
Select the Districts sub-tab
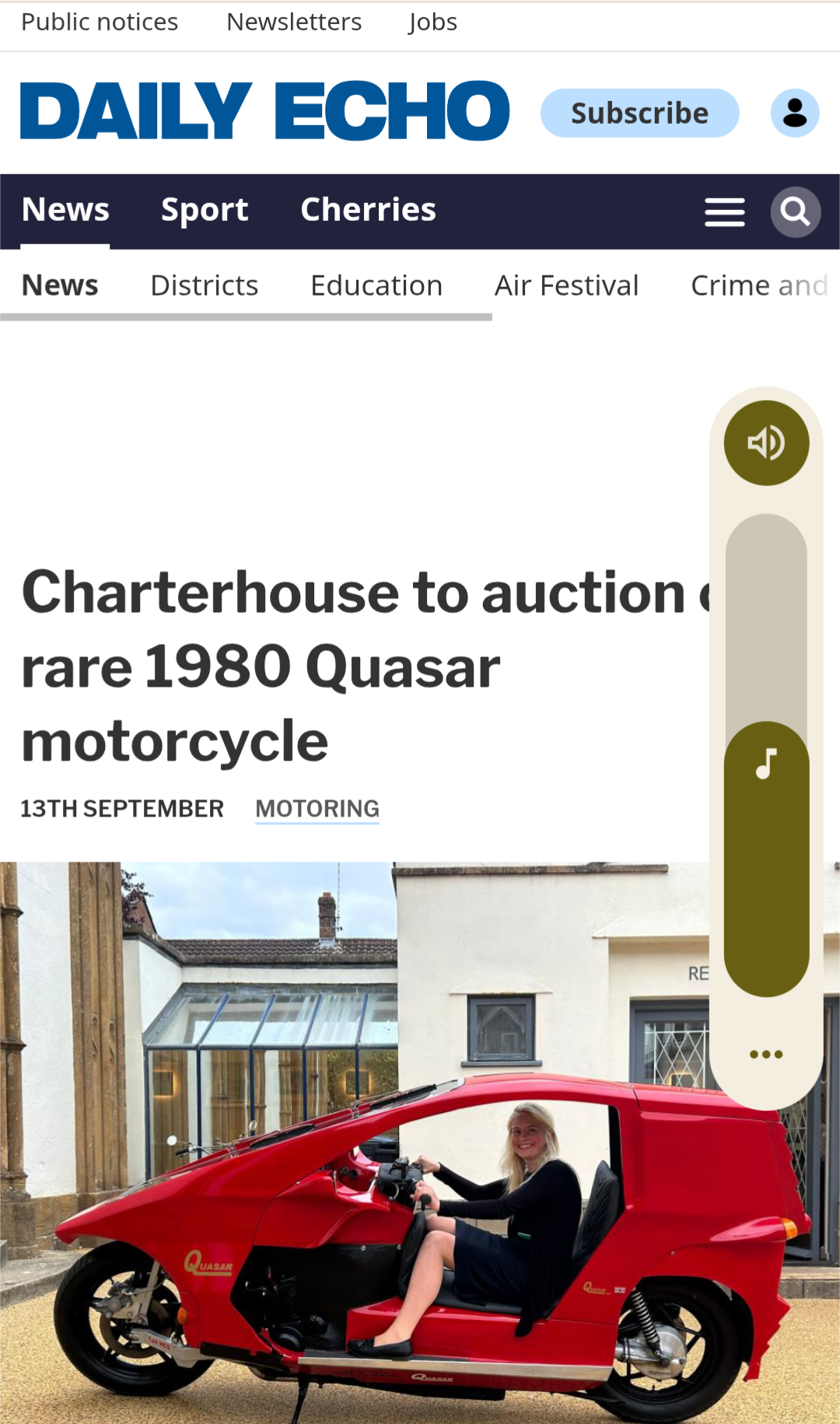point(205,285)
